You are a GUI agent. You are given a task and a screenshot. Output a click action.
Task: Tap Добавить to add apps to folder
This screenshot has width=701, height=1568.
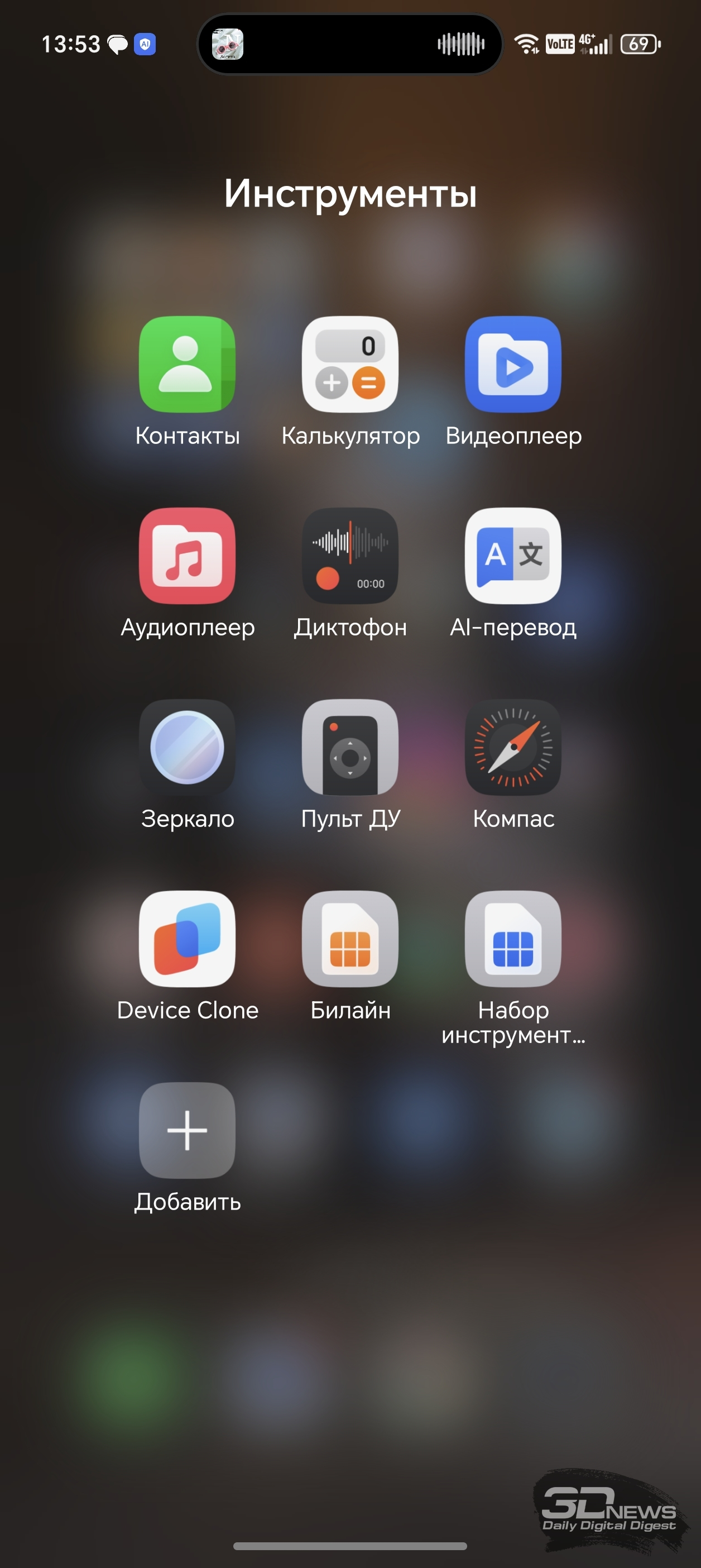[187, 1130]
